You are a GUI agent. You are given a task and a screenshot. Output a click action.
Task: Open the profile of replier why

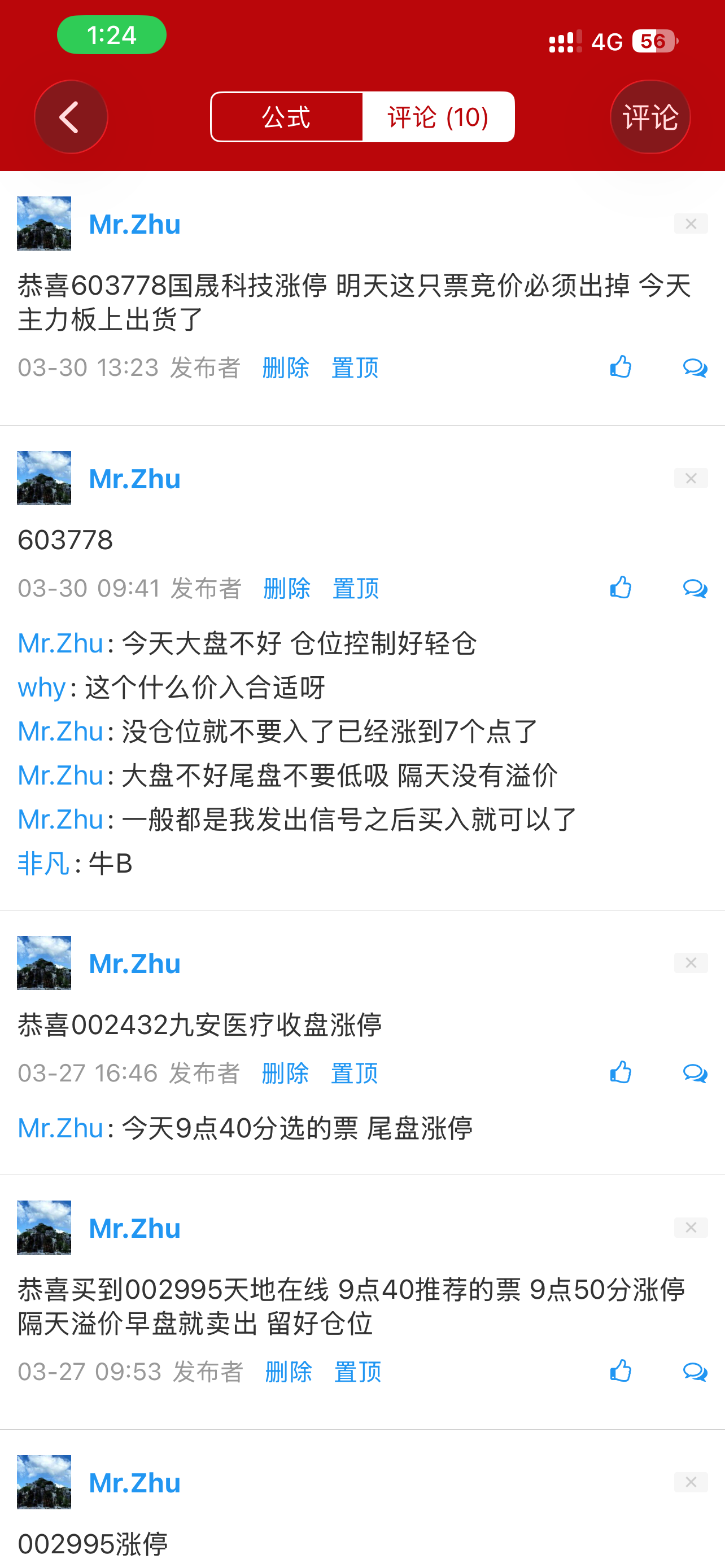click(41, 687)
